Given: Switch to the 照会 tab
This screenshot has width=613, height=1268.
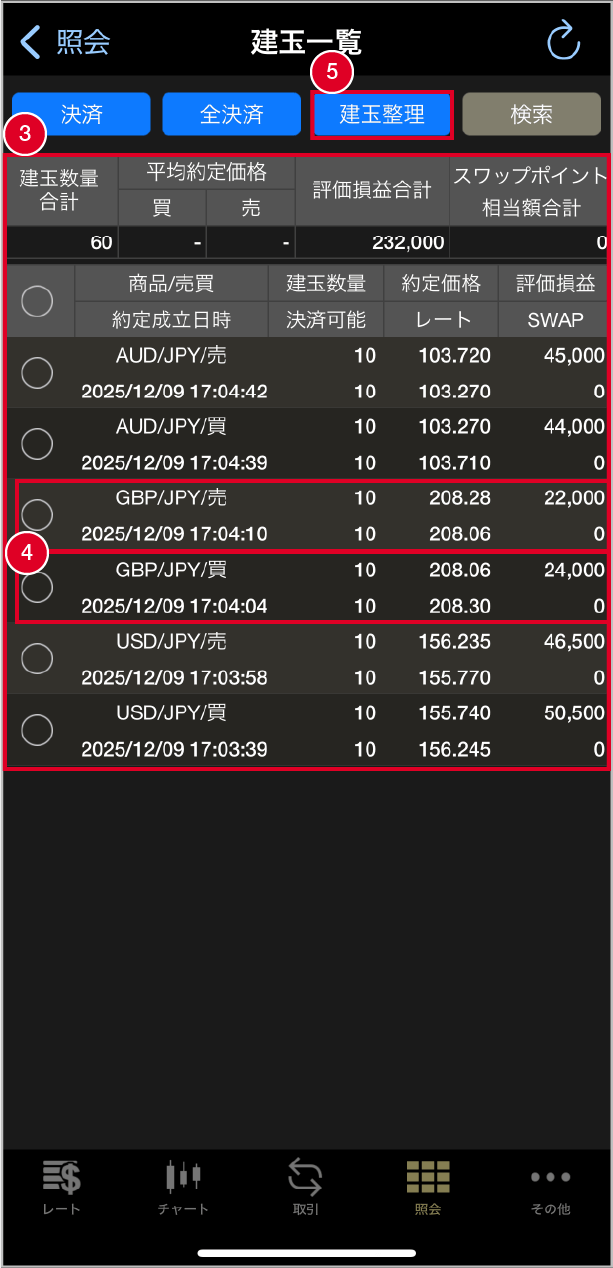Looking at the screenshot, I should tap(428, 1188).
